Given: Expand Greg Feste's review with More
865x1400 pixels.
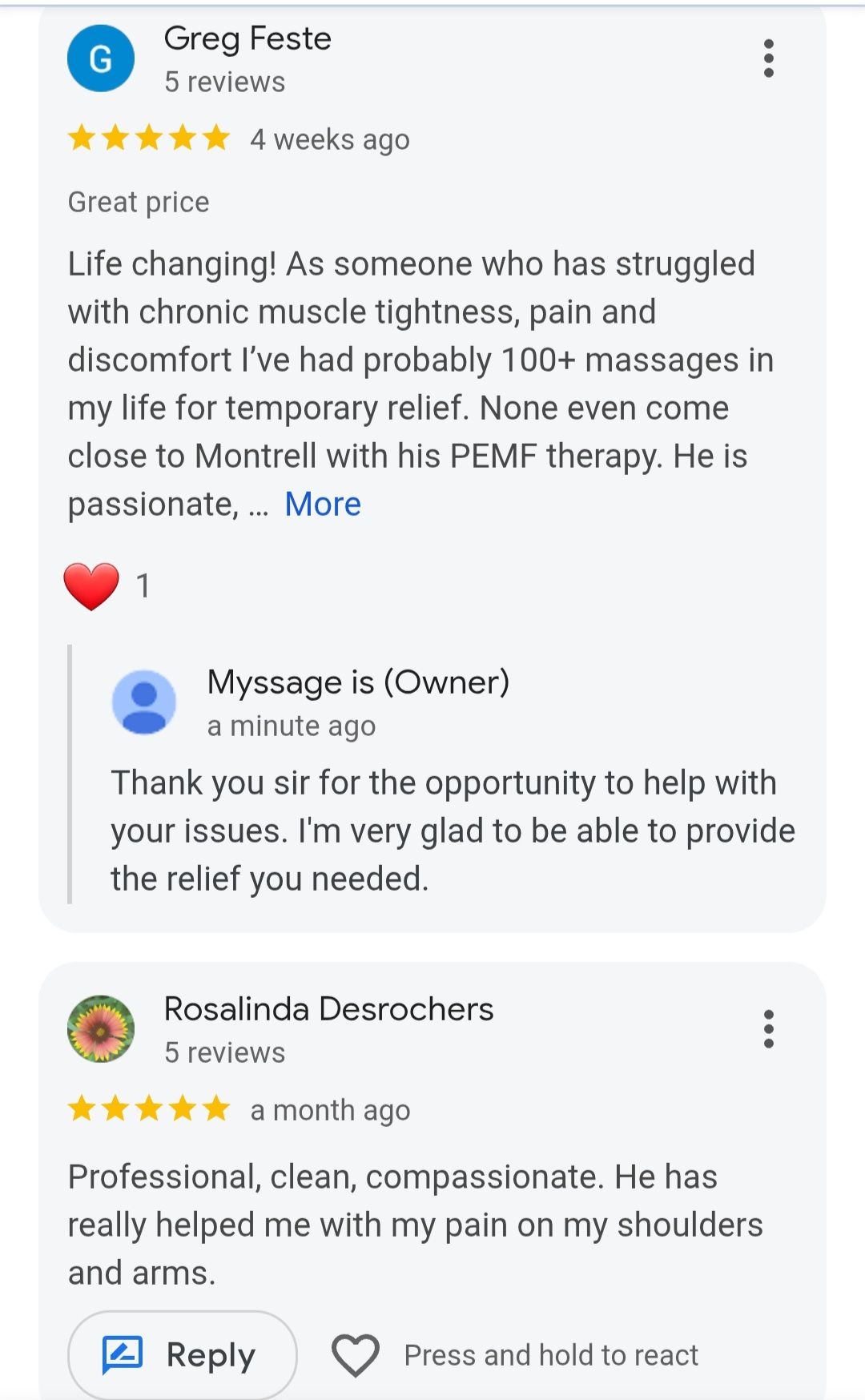Looking at the screenshot, I should click(323, 504).
